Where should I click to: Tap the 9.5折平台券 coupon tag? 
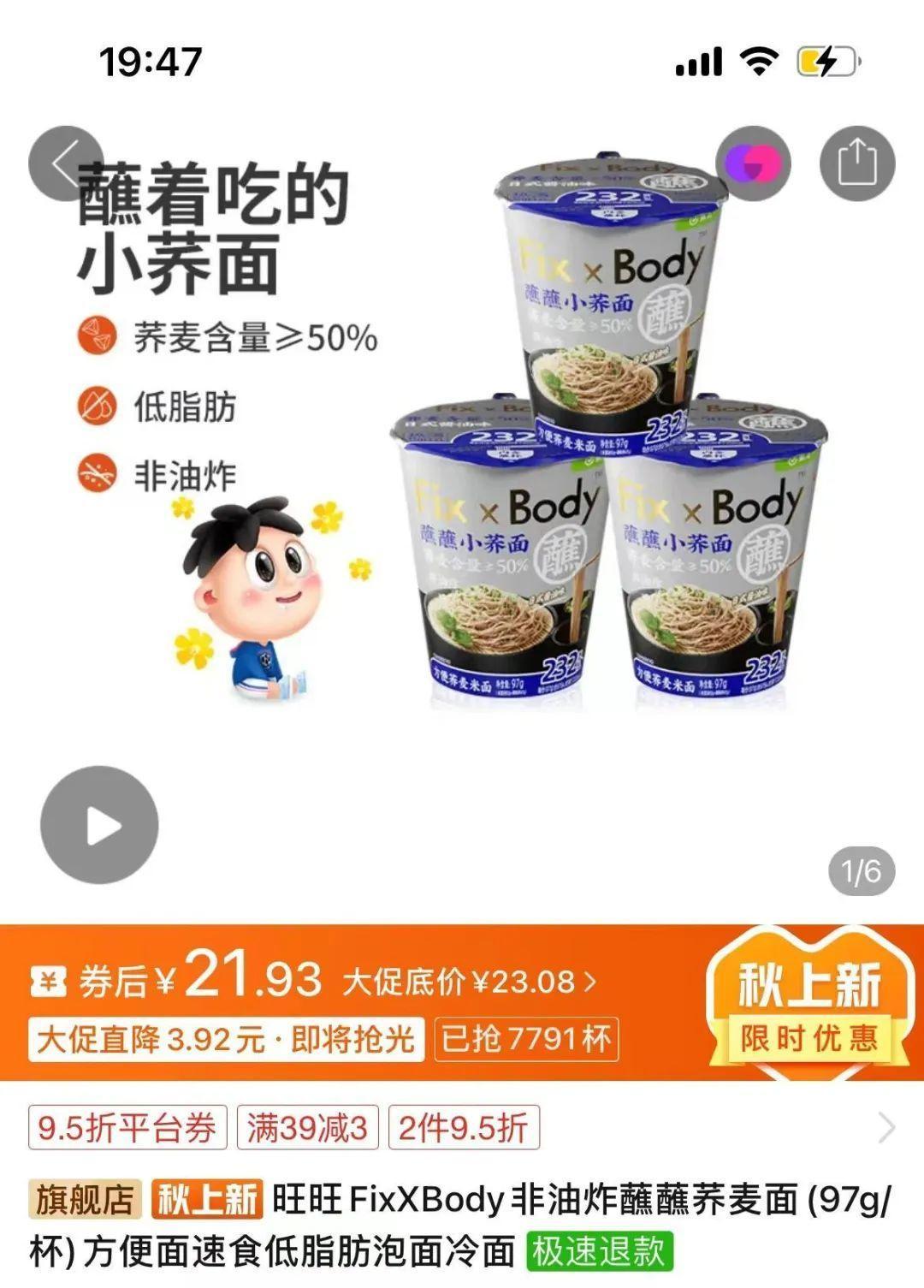tap(127, 1128)
